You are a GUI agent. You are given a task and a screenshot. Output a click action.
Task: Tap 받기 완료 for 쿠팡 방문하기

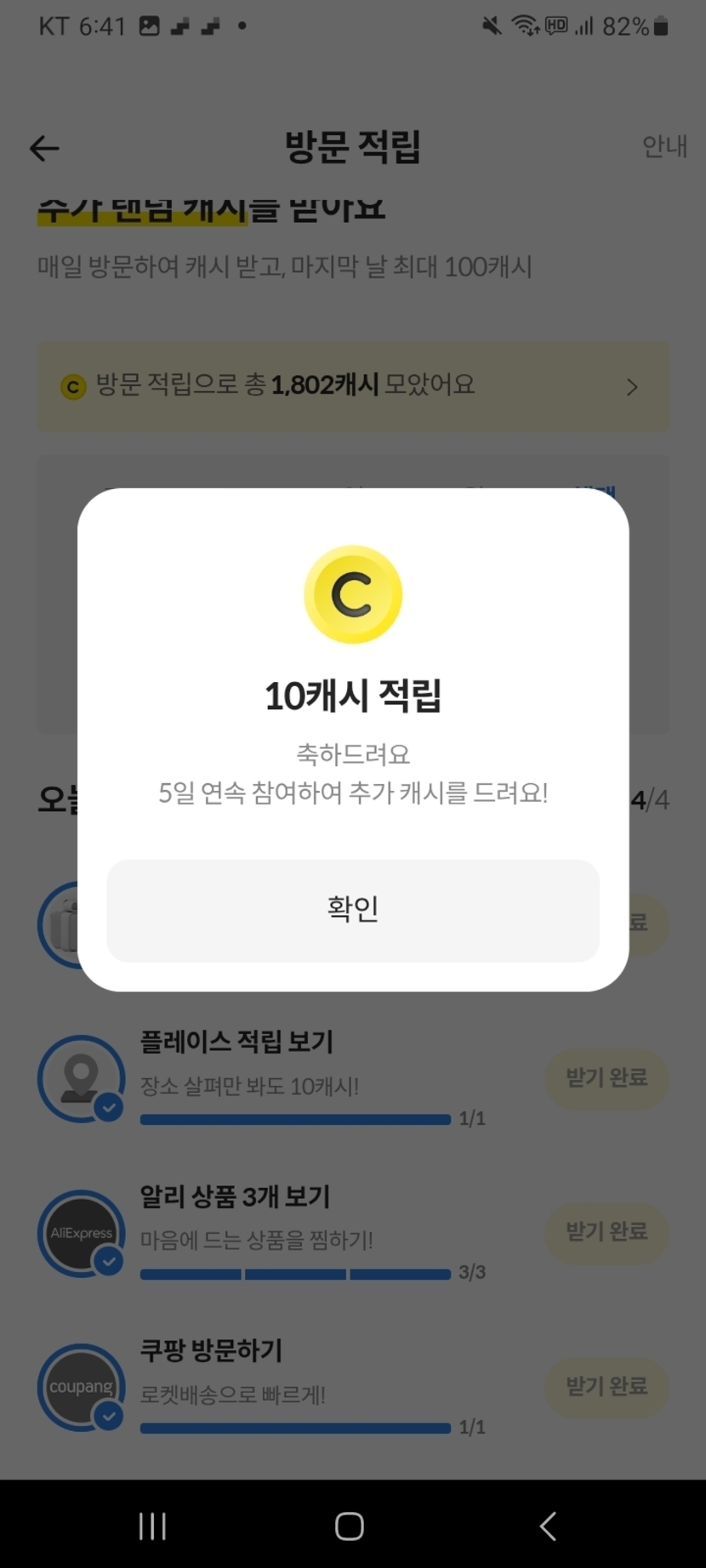tap(606, 1387)
